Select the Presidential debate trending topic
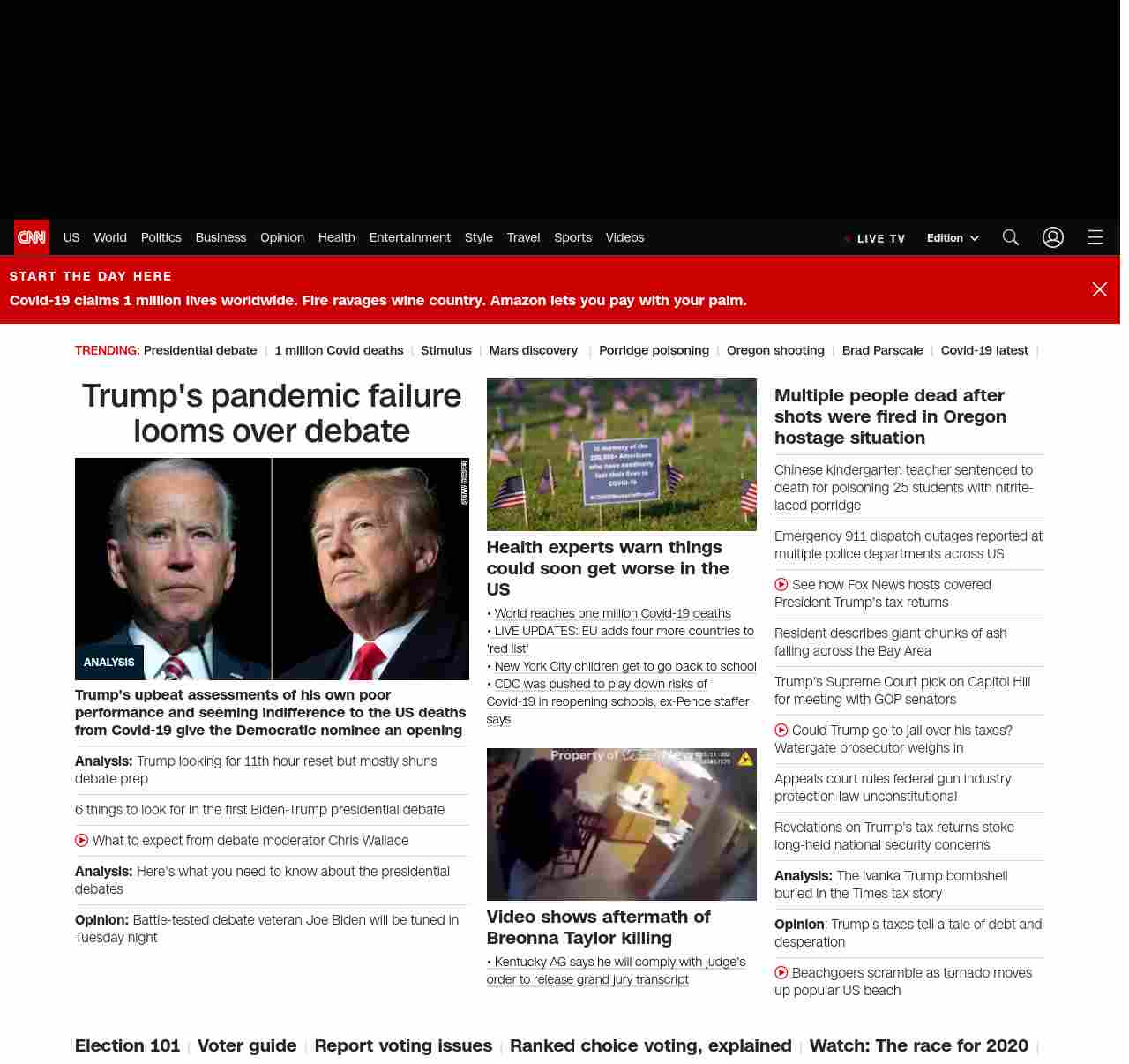 click(200, 350)
